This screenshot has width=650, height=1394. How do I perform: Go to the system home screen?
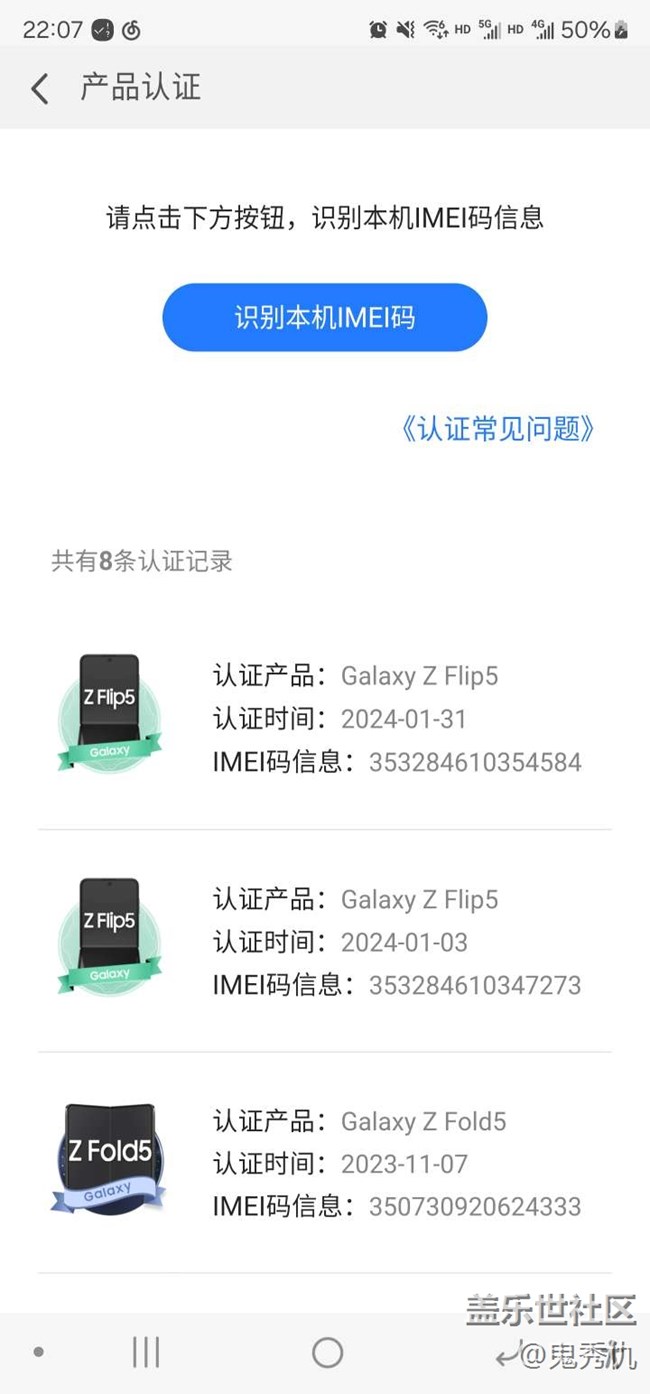[327, 1353]
